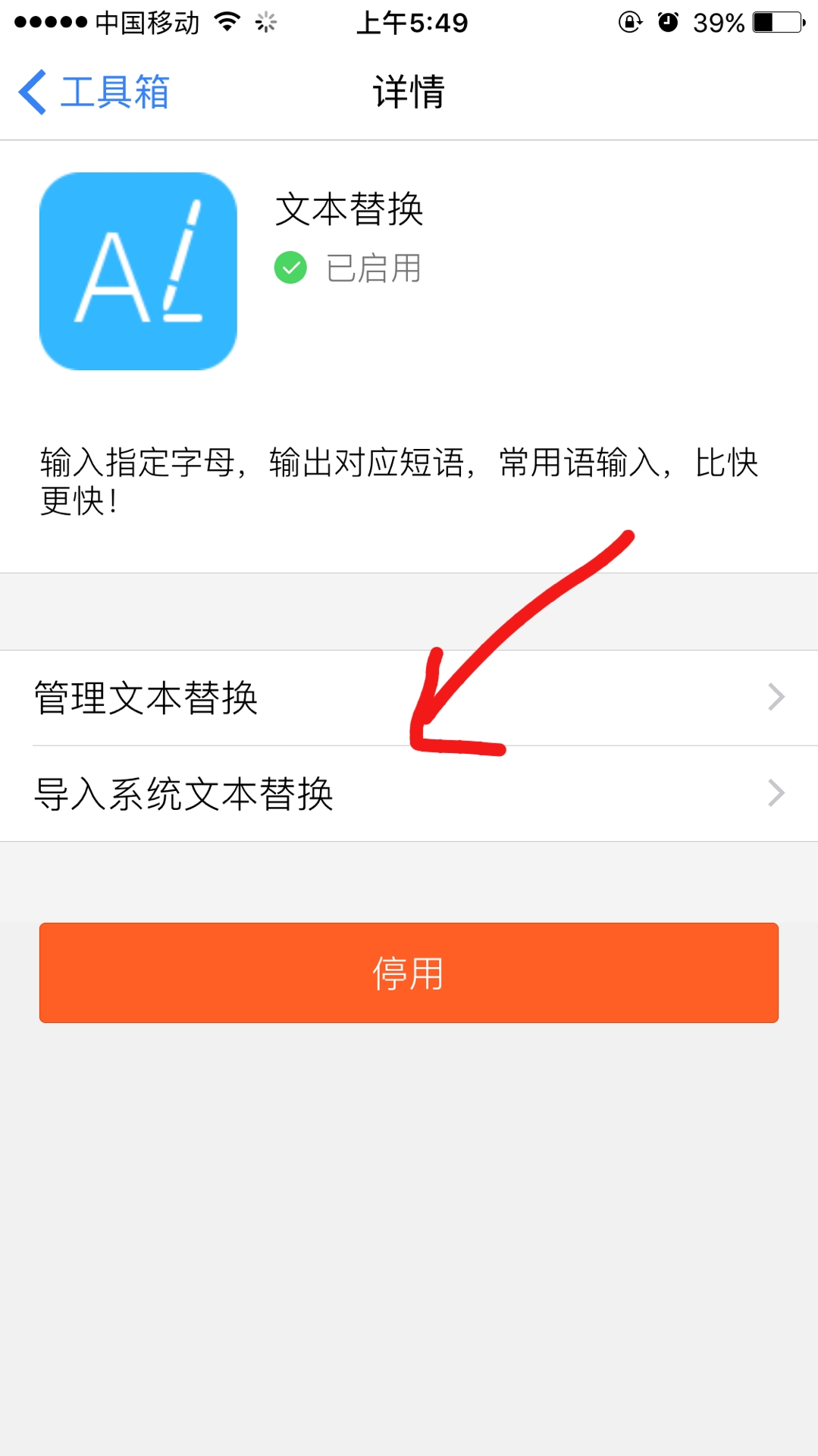Image resolution: width=818 pixels, height=1456 pixels.
Task: Go back to 工具箱
Action: click(x=93, y=92)
